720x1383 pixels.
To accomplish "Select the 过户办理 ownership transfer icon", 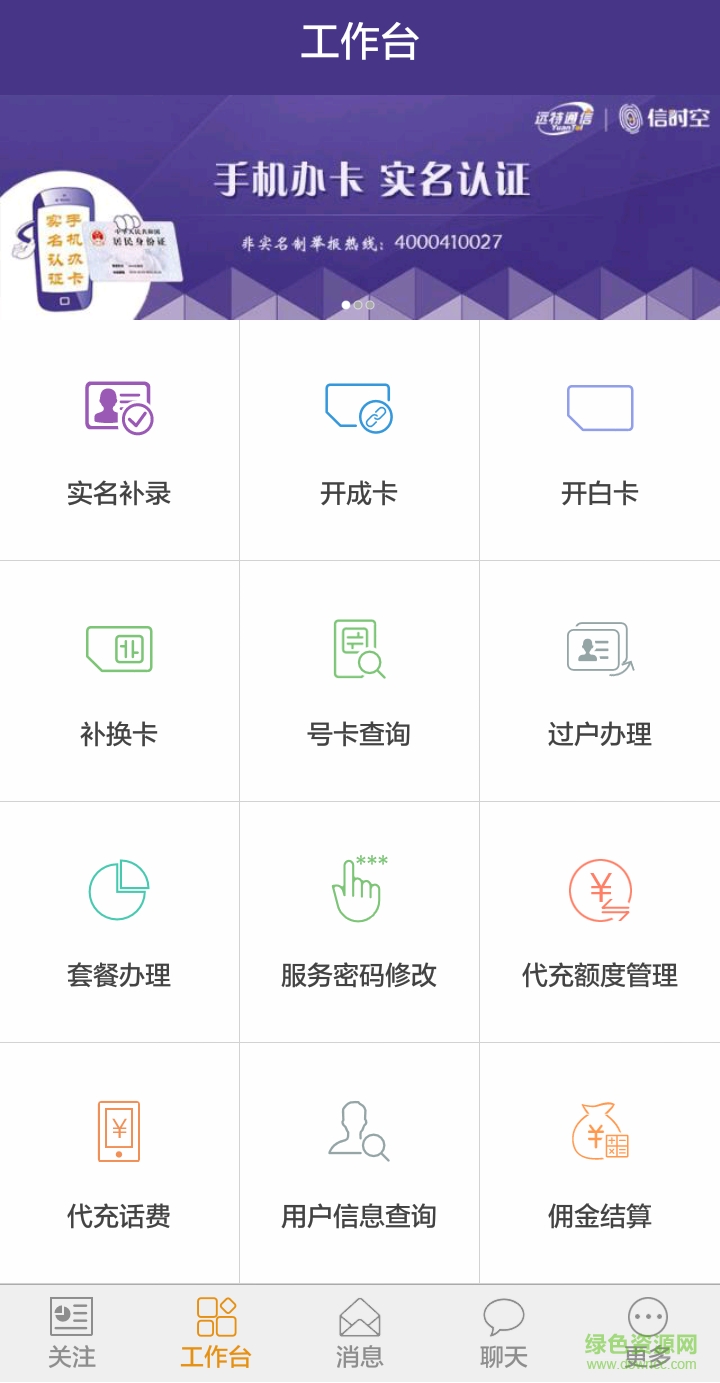I will pos(599,678).
